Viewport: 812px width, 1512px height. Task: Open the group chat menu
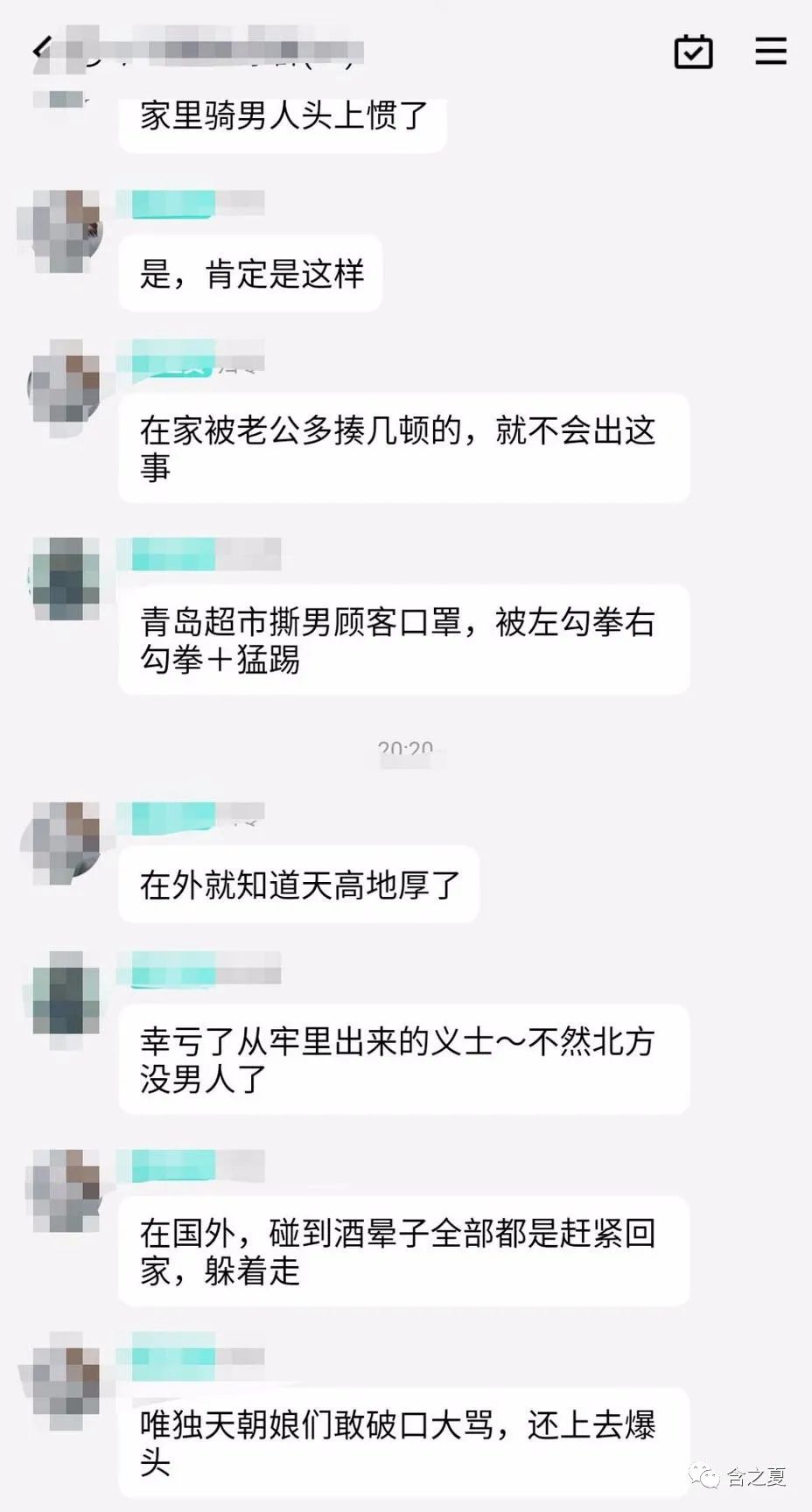[770, 51]
